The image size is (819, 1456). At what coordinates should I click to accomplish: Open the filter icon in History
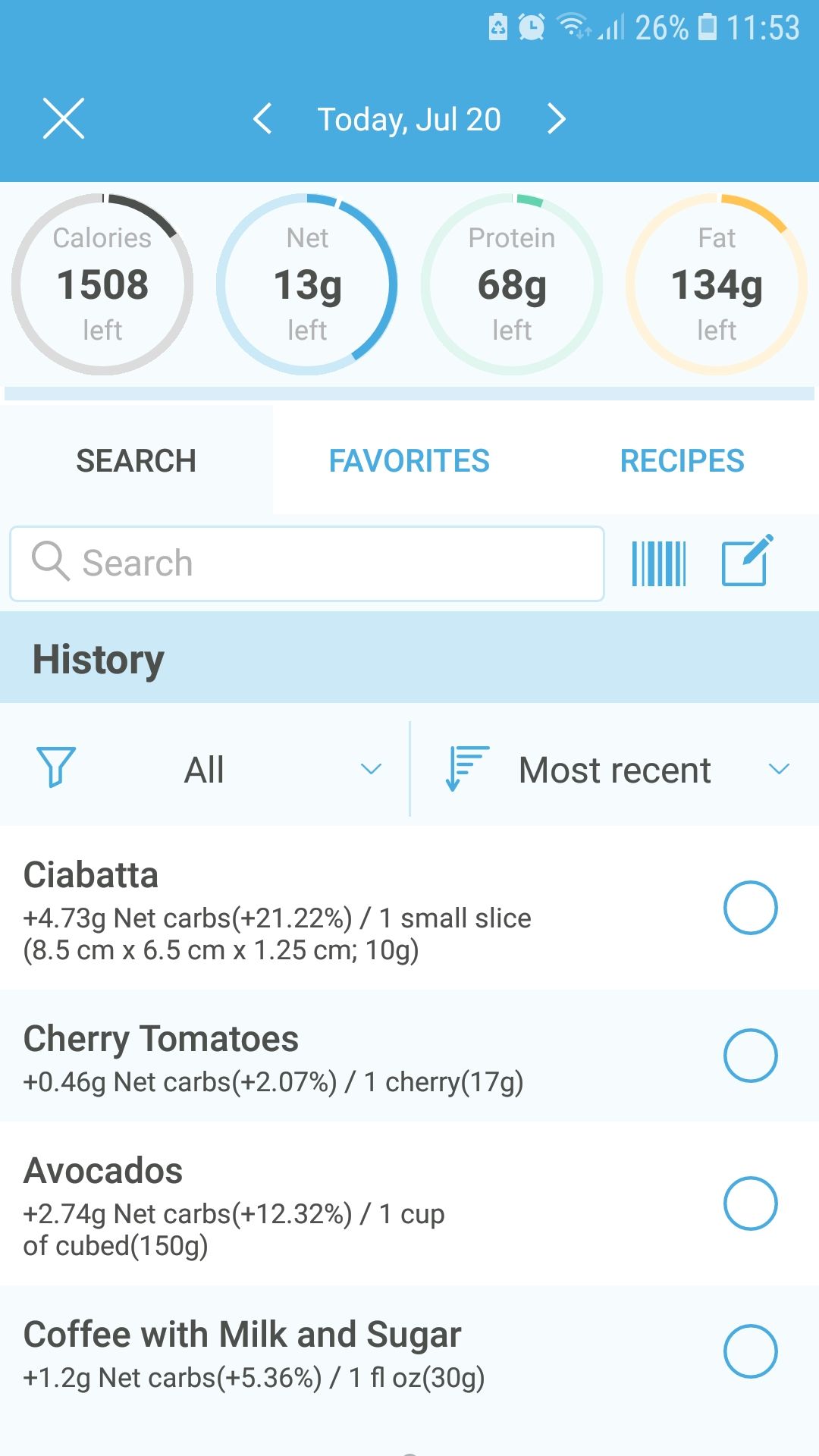click(x=55, y=768)
